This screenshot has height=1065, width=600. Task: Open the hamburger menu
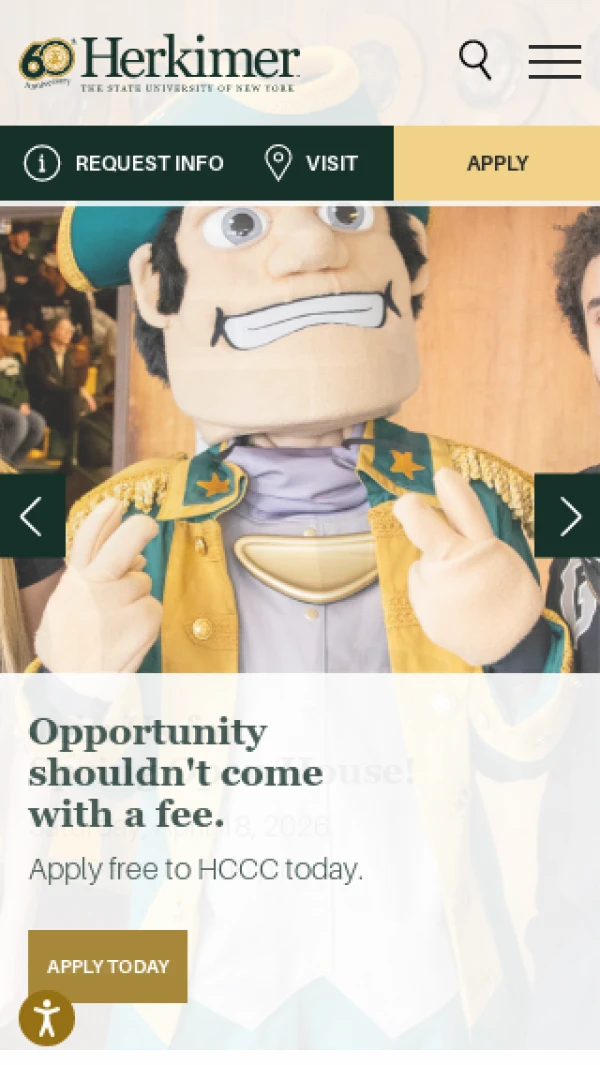554,61
